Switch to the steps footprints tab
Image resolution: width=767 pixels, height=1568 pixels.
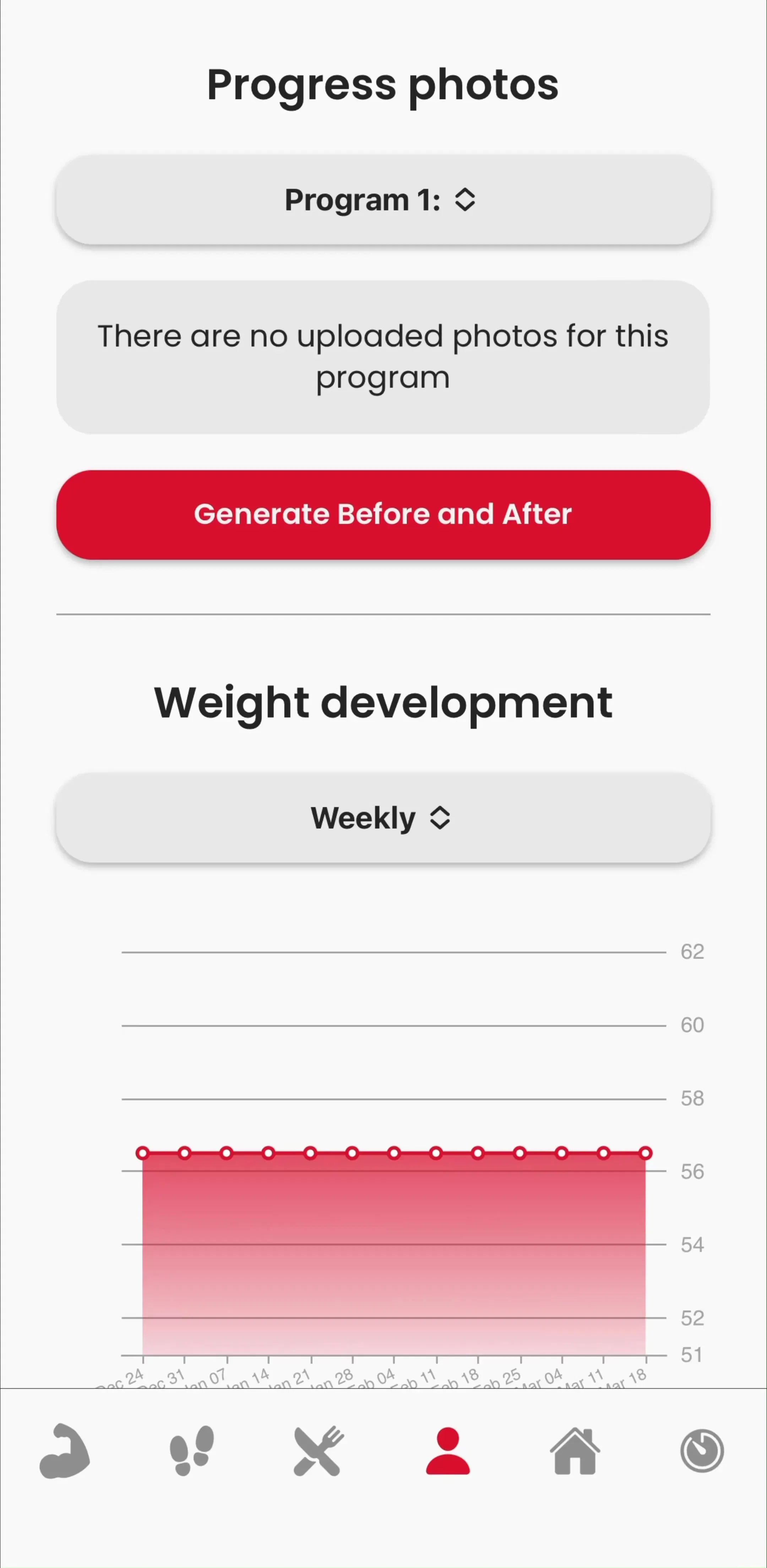coord(192,1450)
